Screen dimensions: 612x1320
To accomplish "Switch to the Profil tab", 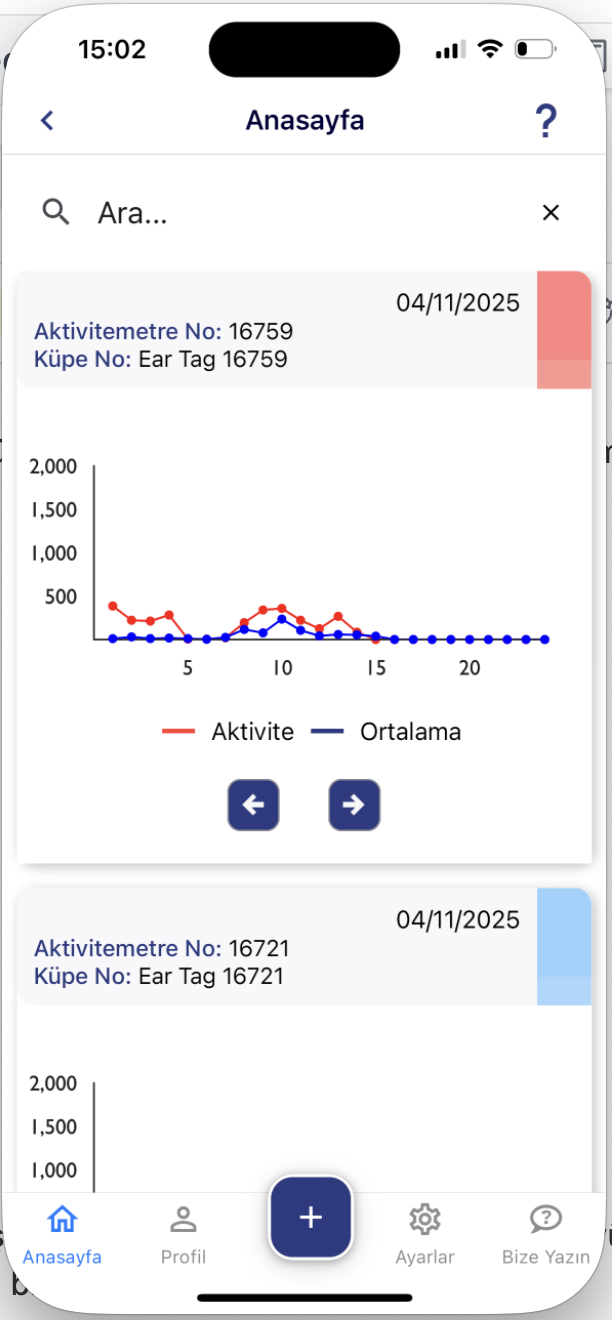I will point(183,1234).
